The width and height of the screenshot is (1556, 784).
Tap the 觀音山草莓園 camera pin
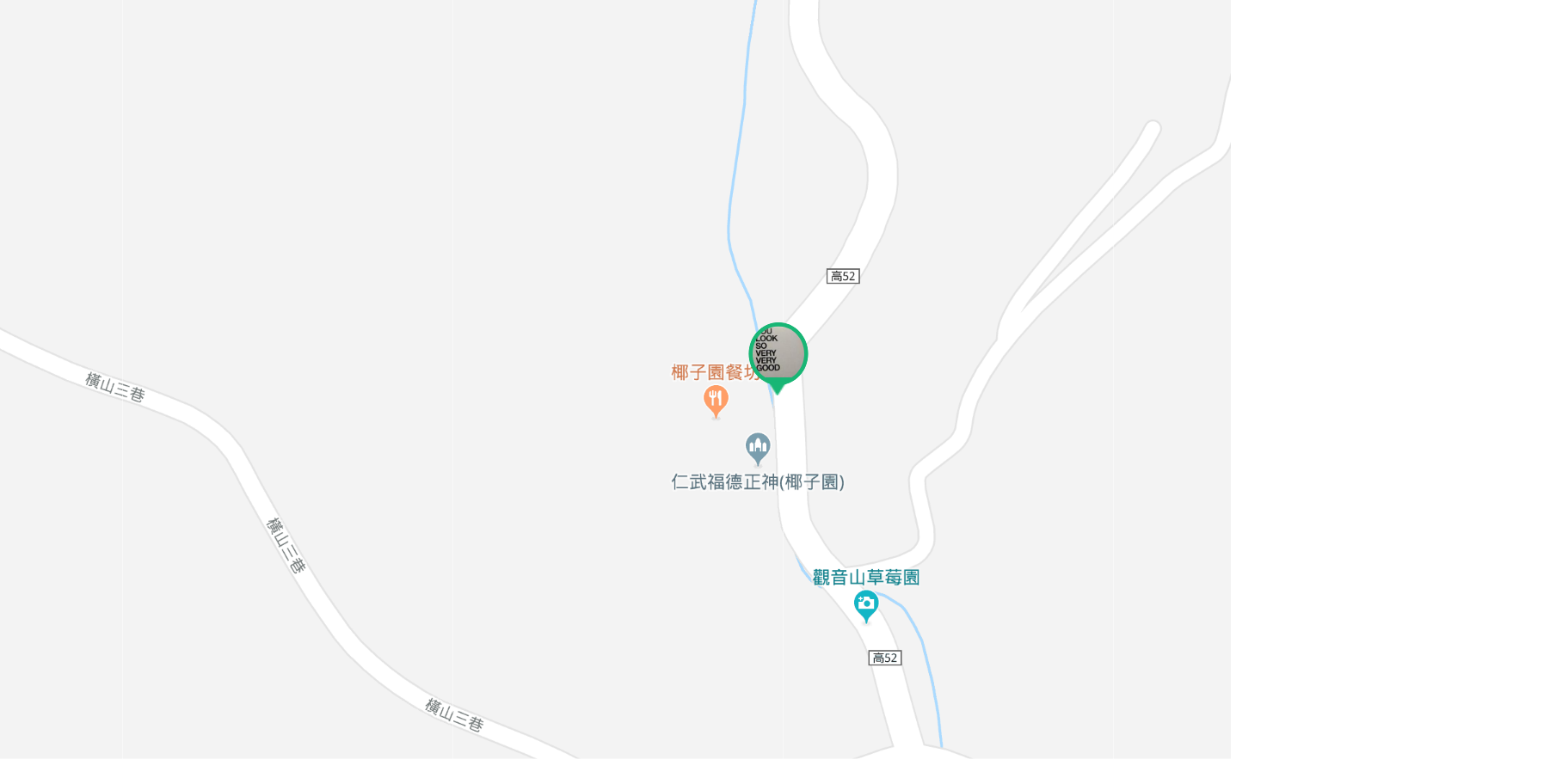click(866, 604)
